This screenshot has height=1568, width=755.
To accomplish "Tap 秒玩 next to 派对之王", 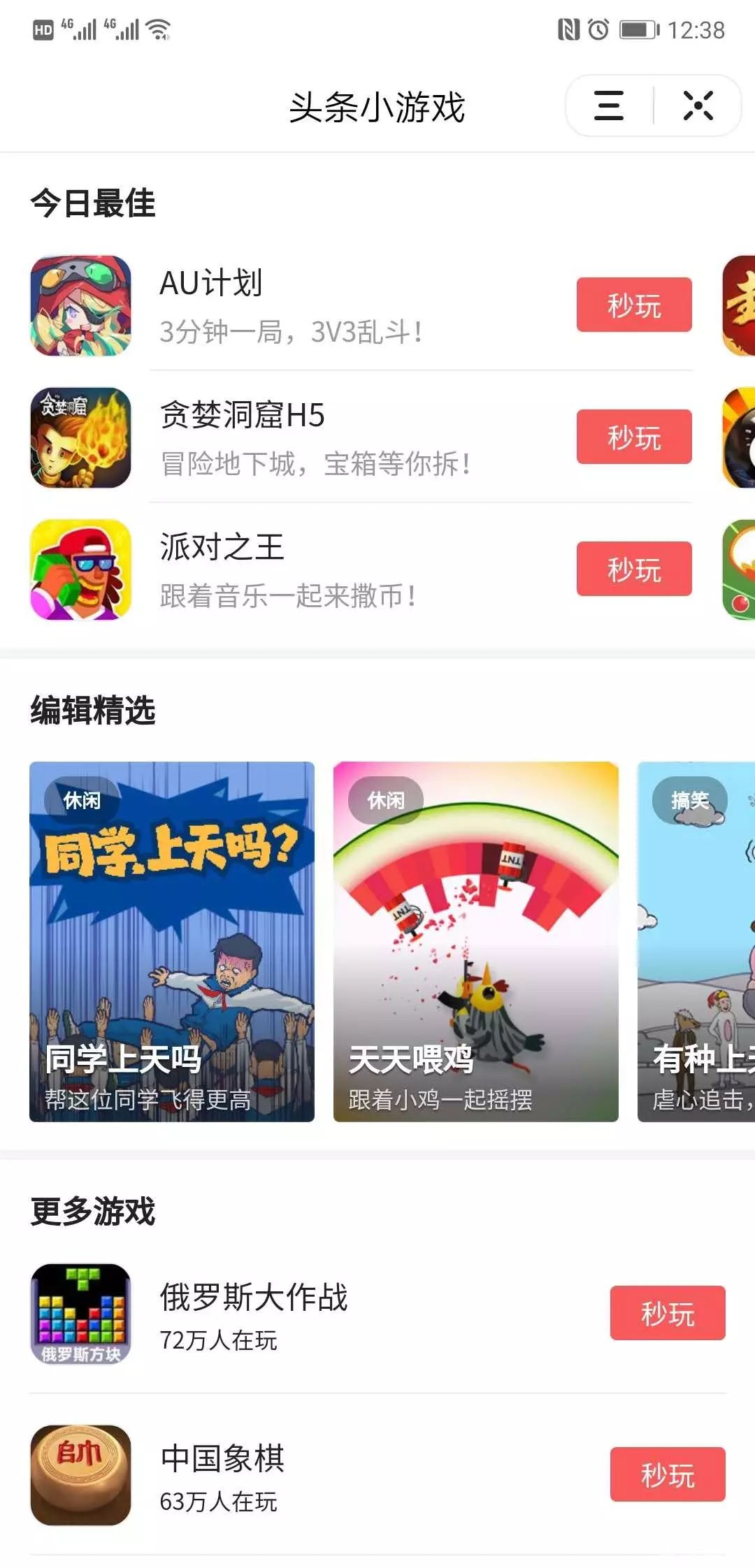I will 633,569.
